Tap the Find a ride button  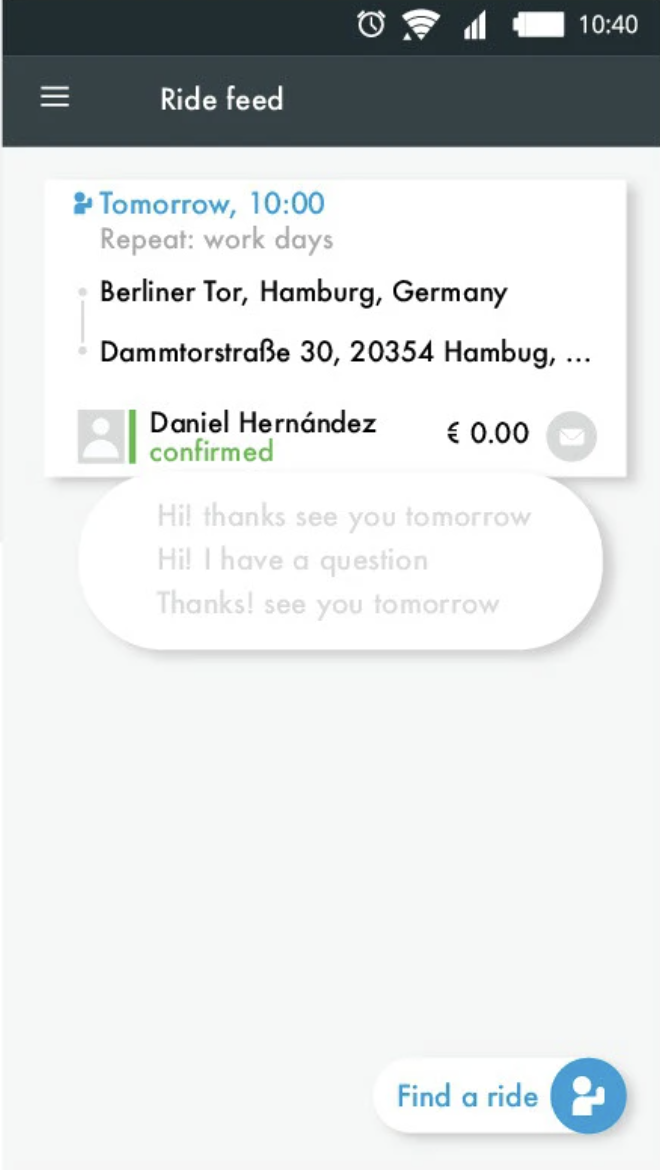coord(499,1096)
